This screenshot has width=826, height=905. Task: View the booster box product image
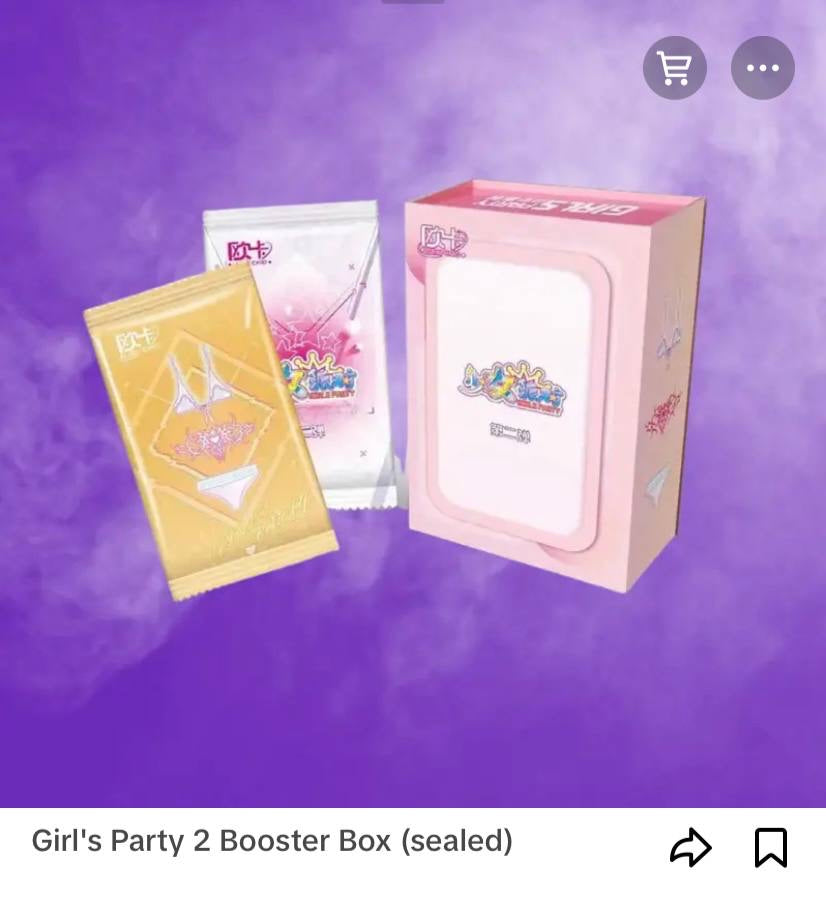click(x=413, y=400)
